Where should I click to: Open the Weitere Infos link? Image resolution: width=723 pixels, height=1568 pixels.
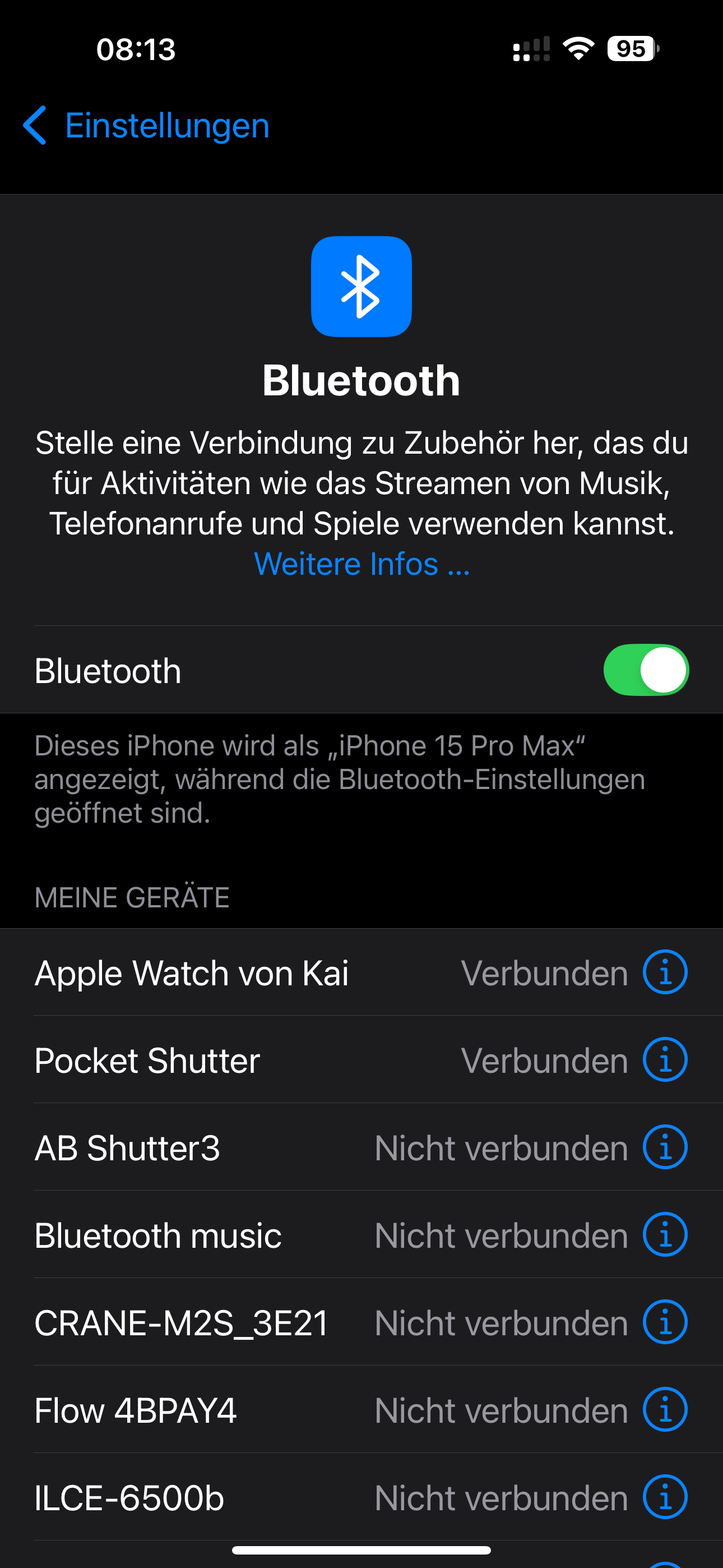tap(361, 564)
